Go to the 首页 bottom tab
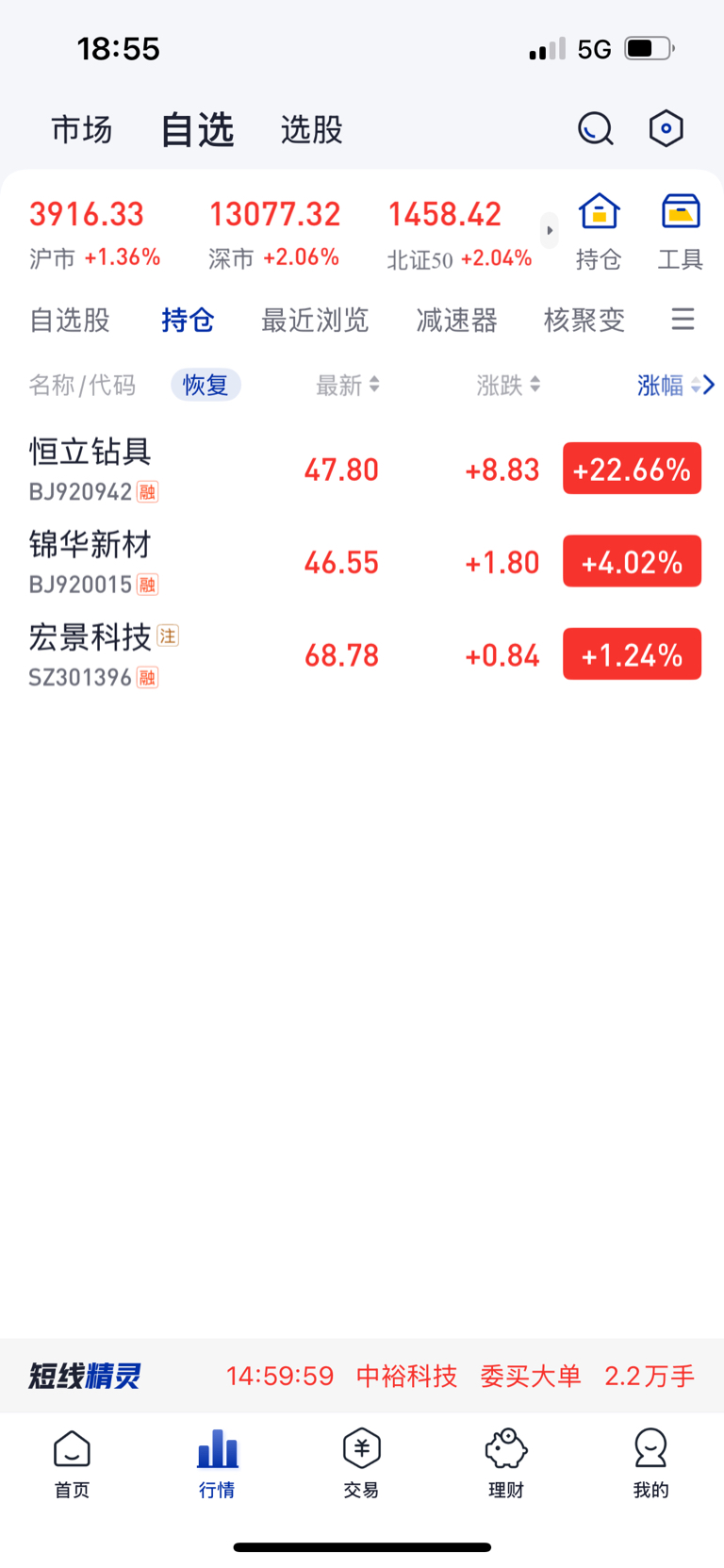 pos(72,1462)
